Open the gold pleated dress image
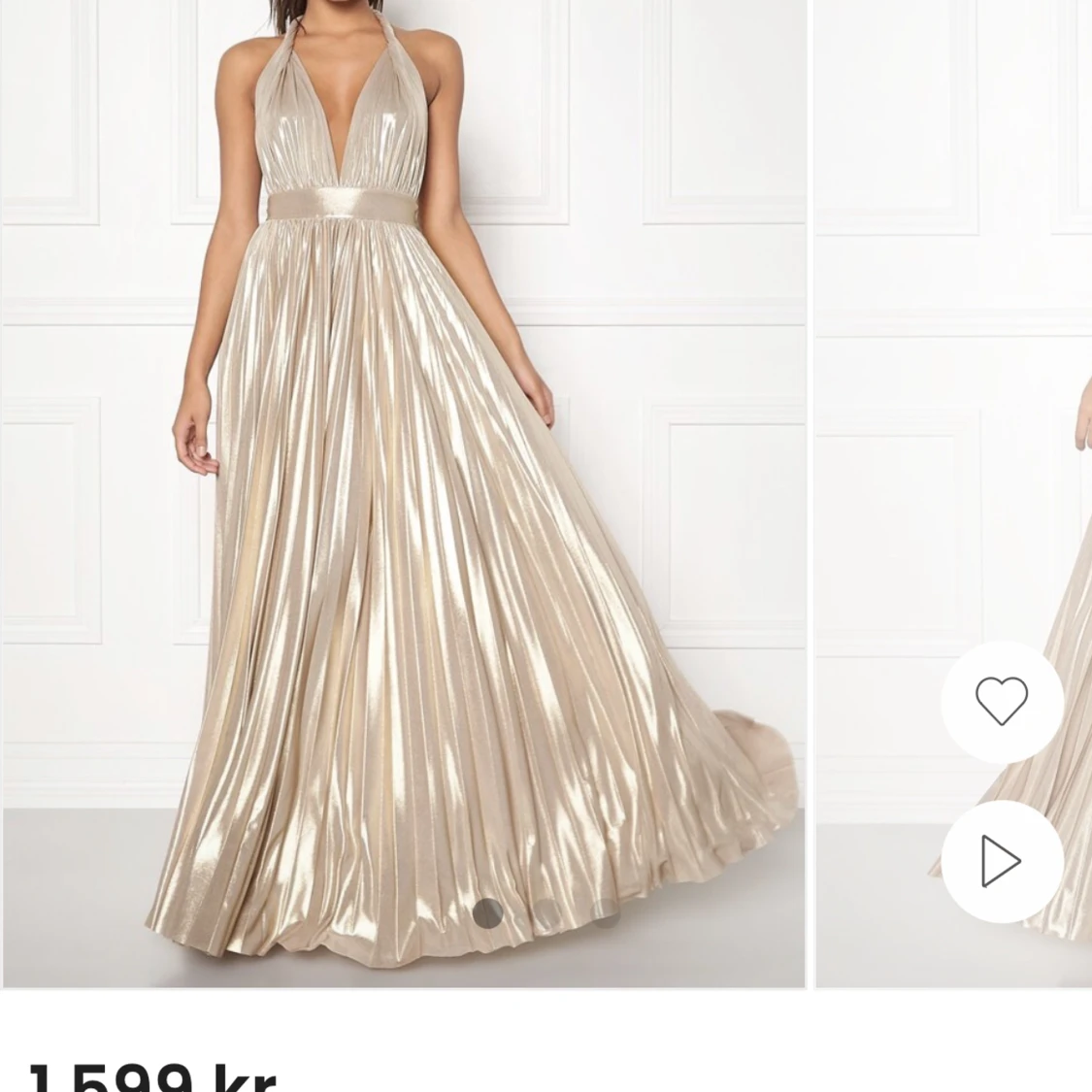 point(403,485)
